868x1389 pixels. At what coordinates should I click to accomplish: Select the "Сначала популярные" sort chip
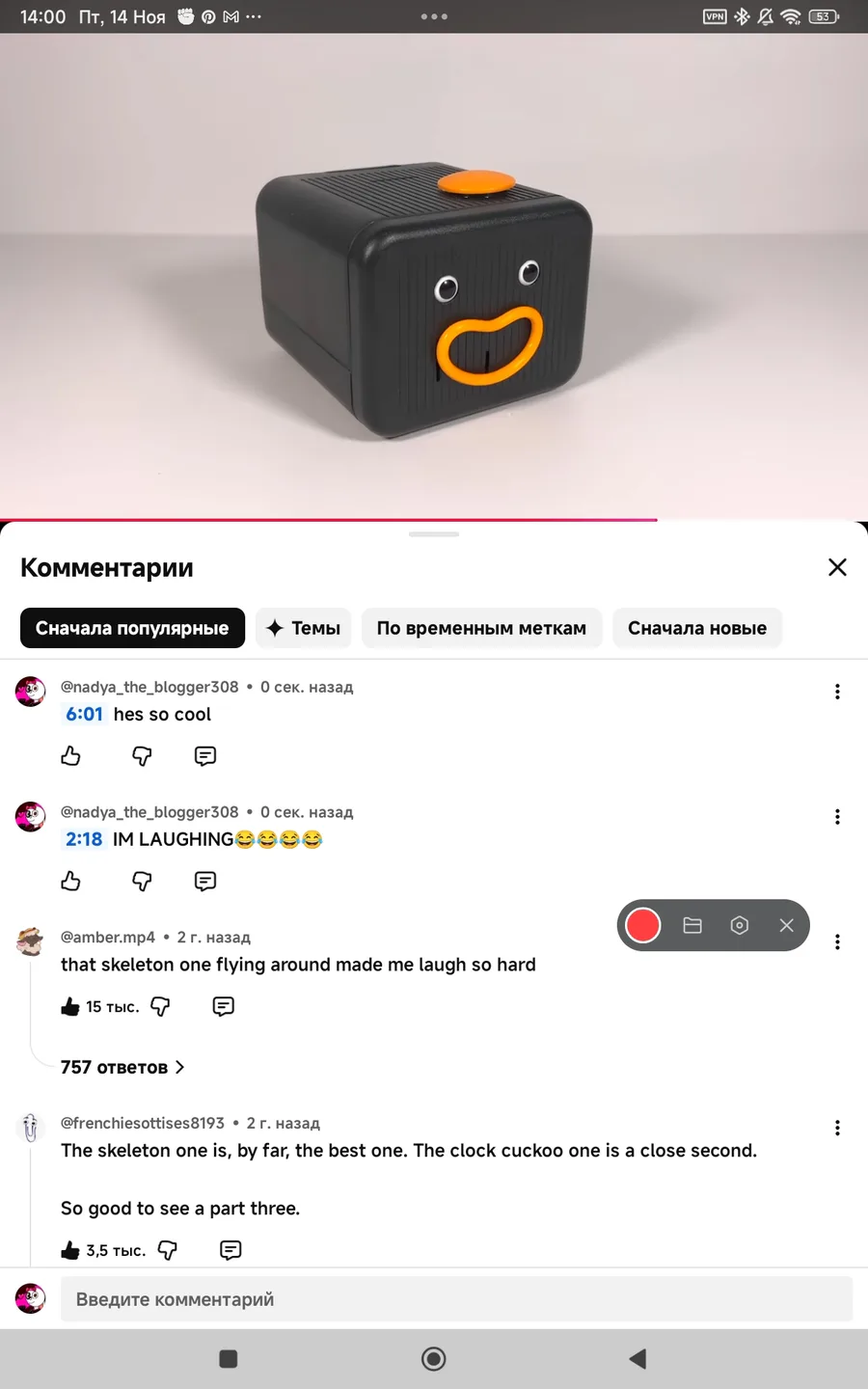tap(132, 628)
